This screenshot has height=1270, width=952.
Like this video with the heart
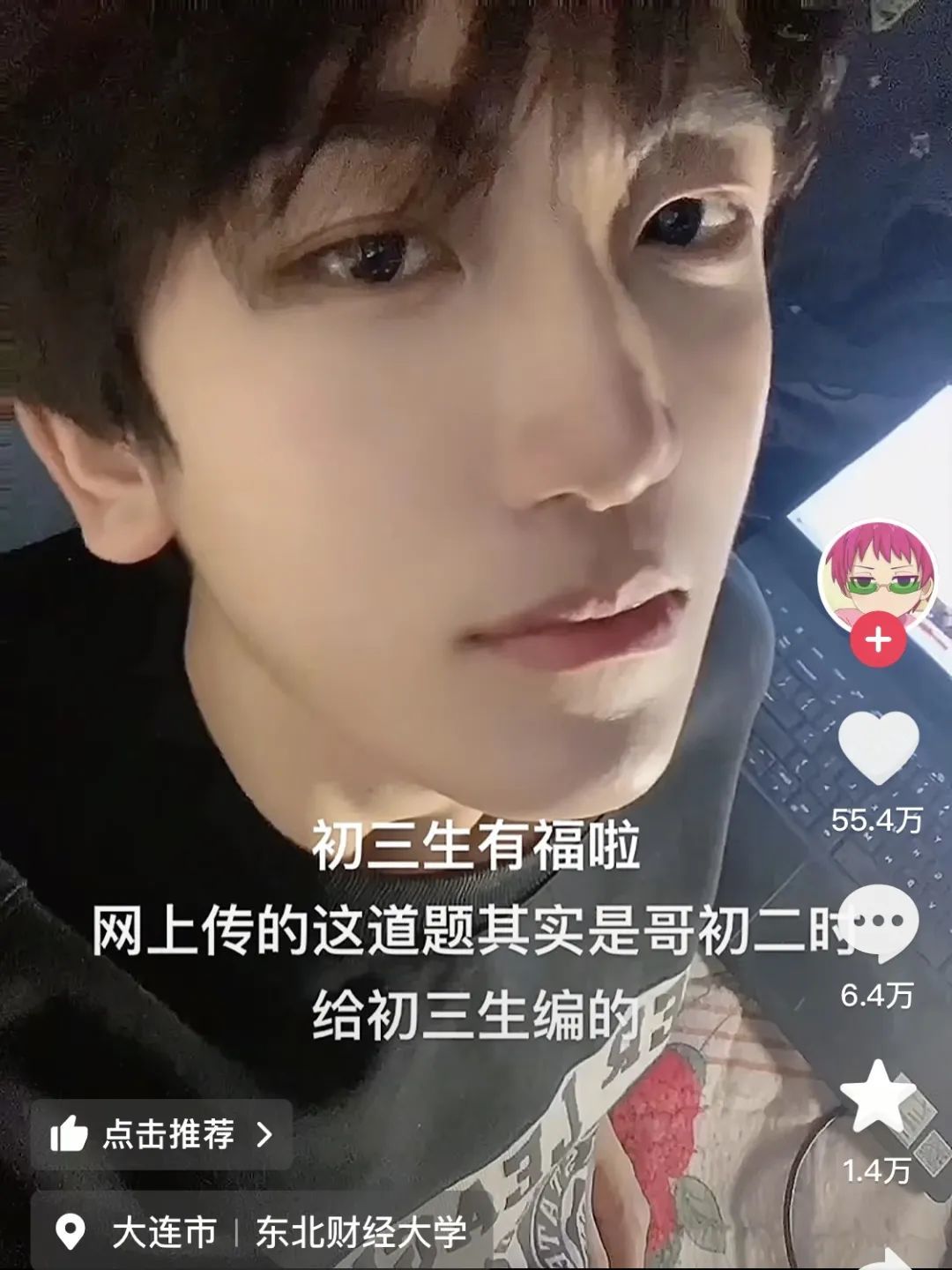point(878,749)
